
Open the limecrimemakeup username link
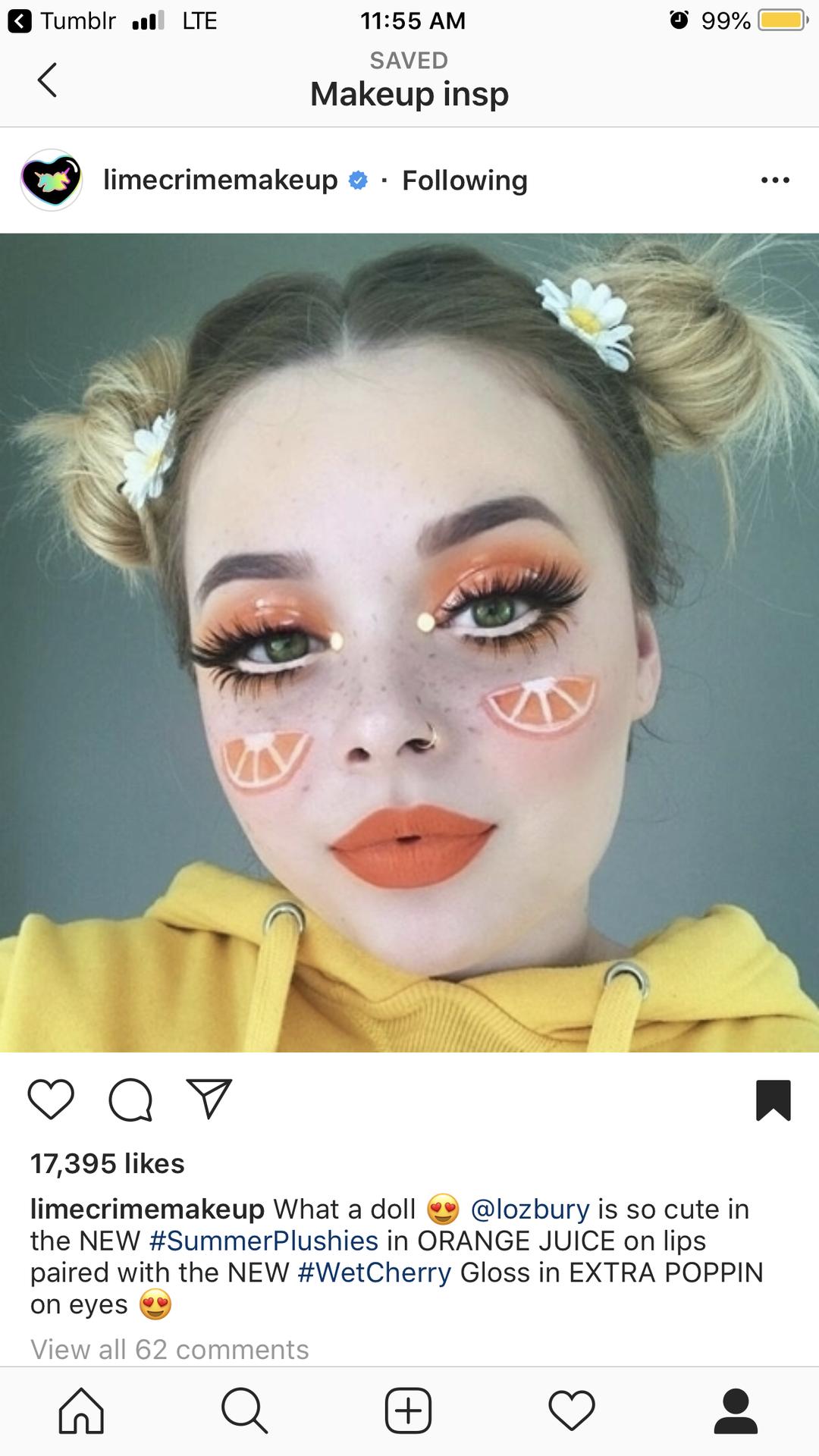pyautogui.click(x=221, y=180)
